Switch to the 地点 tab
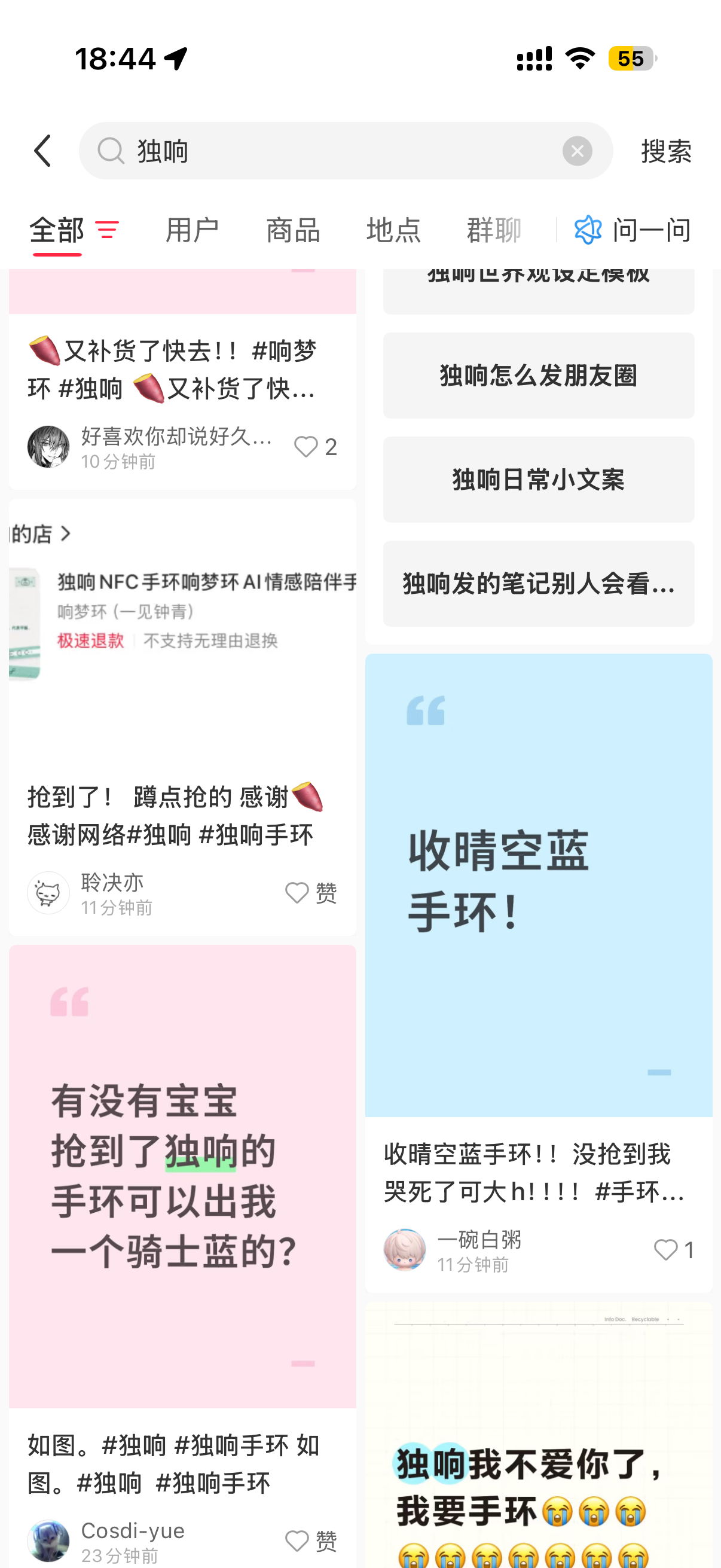 (x=393, y=230)
